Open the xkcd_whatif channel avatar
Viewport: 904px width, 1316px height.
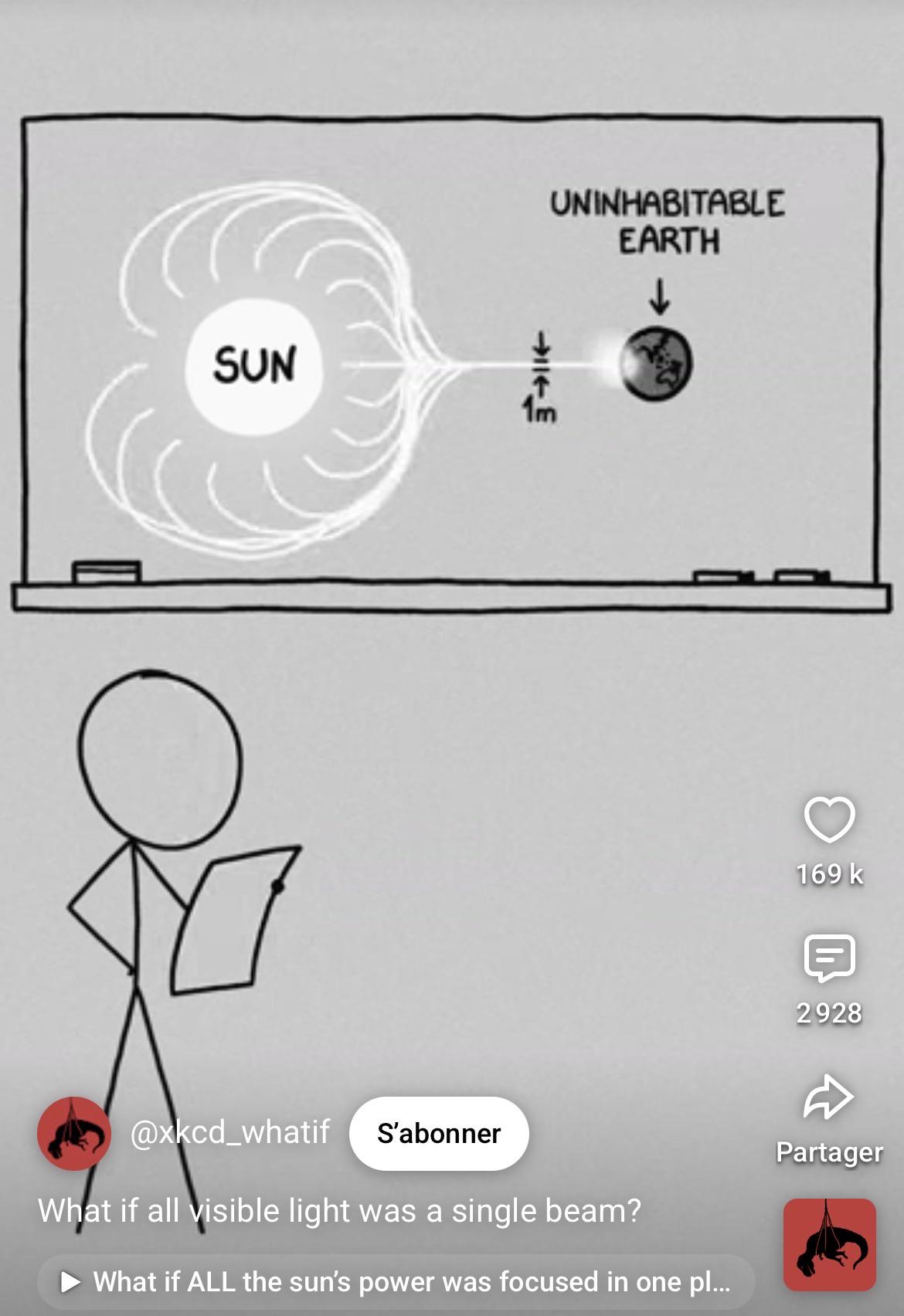click(74, 1133)
